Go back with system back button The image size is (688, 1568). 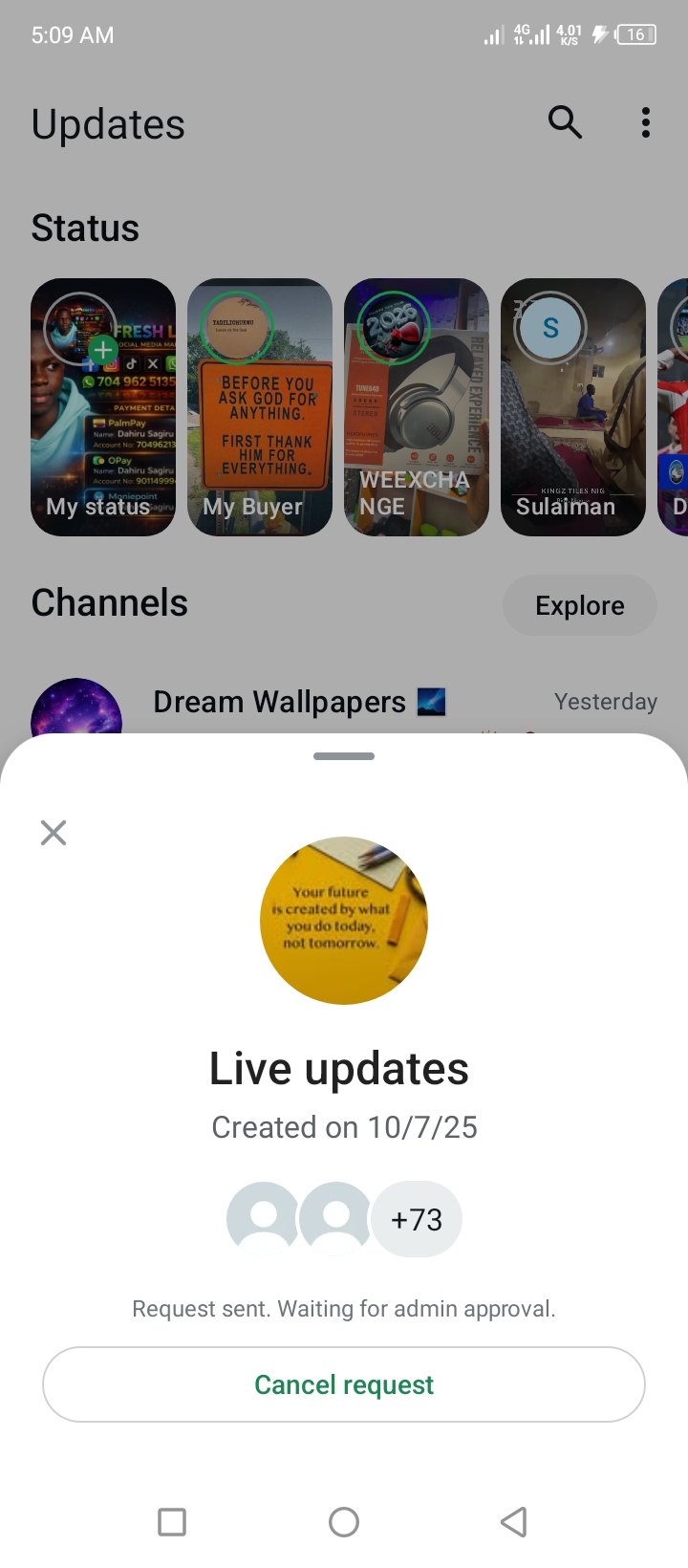(x=514, y=1521)
